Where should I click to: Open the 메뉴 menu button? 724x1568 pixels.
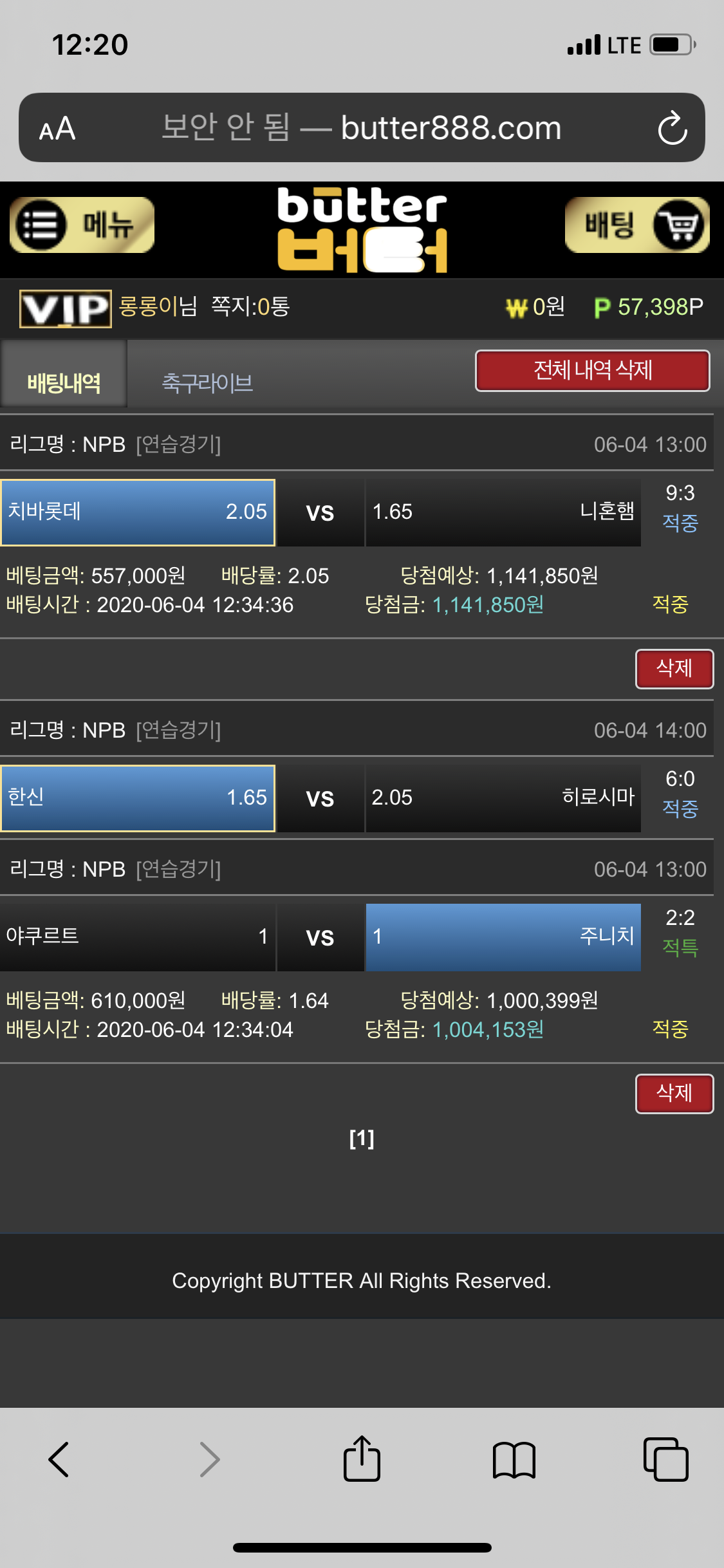pyautogui.click(x=82, y=225)
